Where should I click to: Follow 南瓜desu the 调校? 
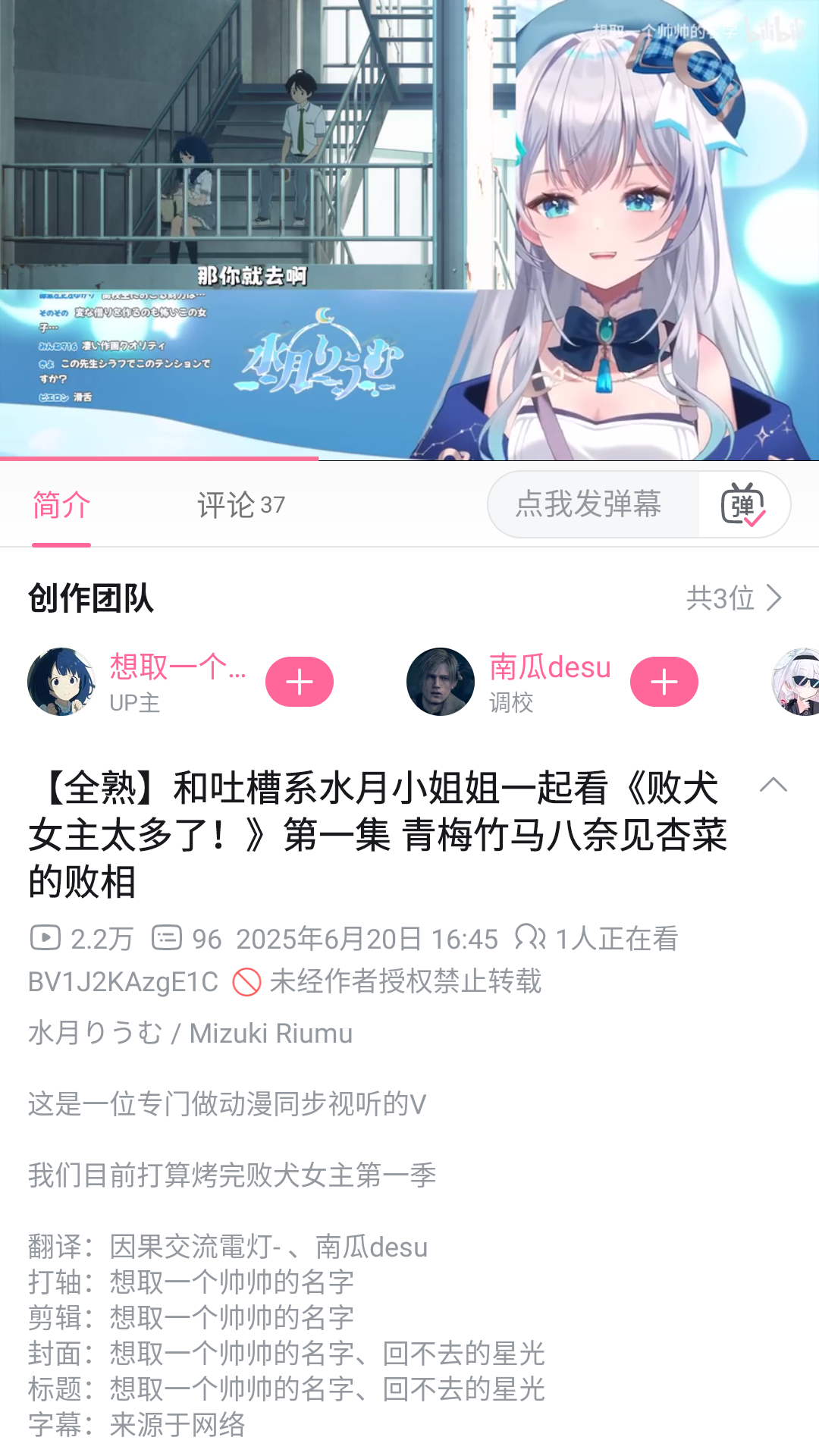pyautogui.click(x=664, y=682)
